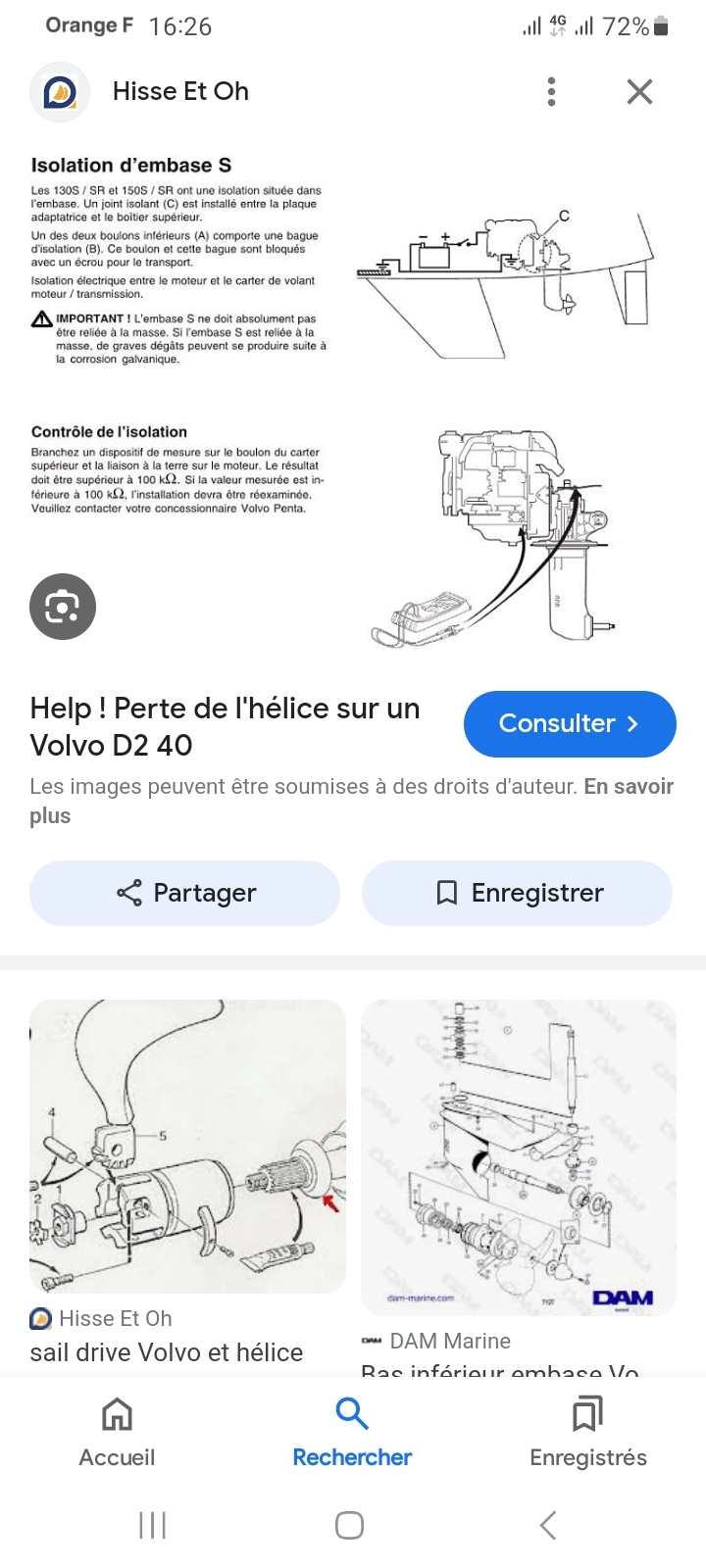Open the Enregistrés tab
This screenshot has width=706, height=1568.
click(588, 1432)
